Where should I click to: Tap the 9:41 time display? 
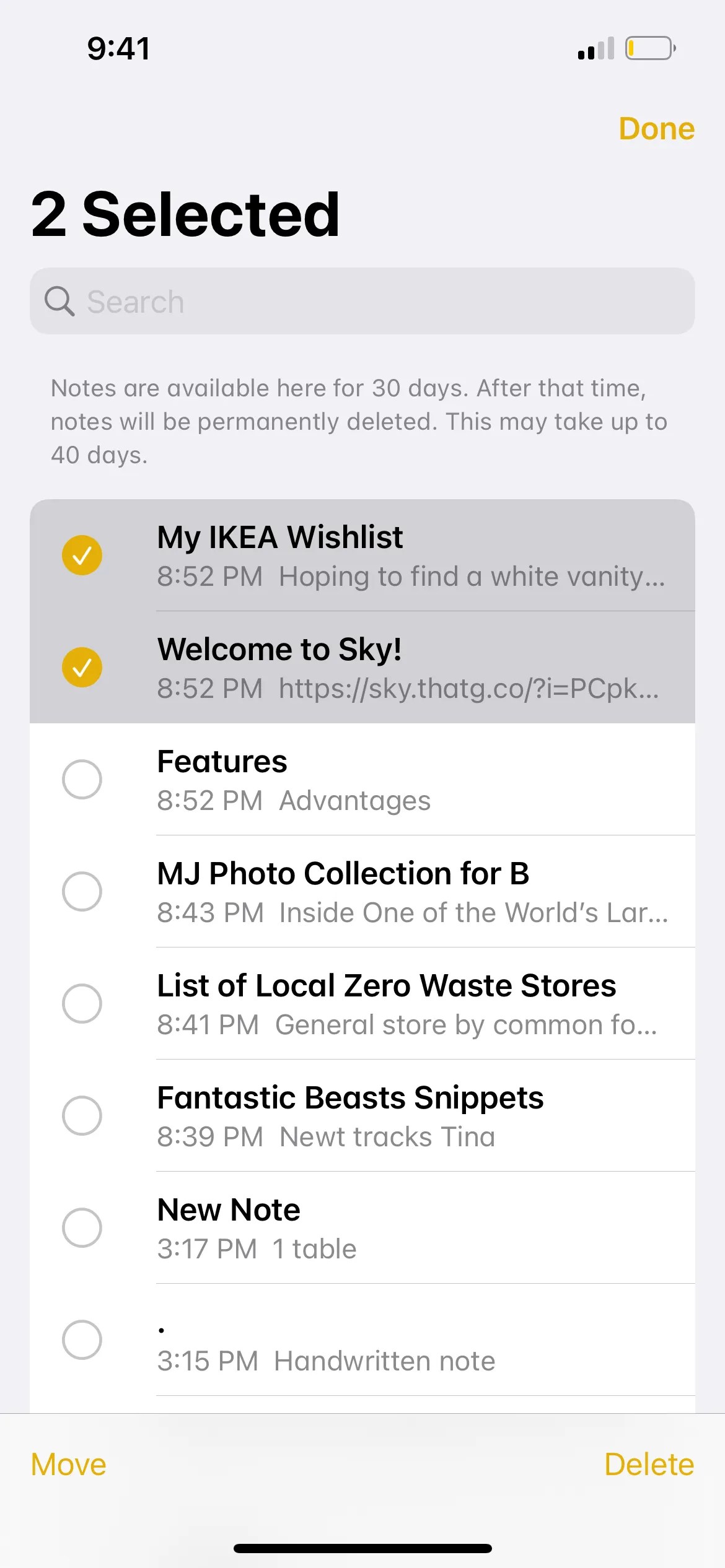(118, 49)
